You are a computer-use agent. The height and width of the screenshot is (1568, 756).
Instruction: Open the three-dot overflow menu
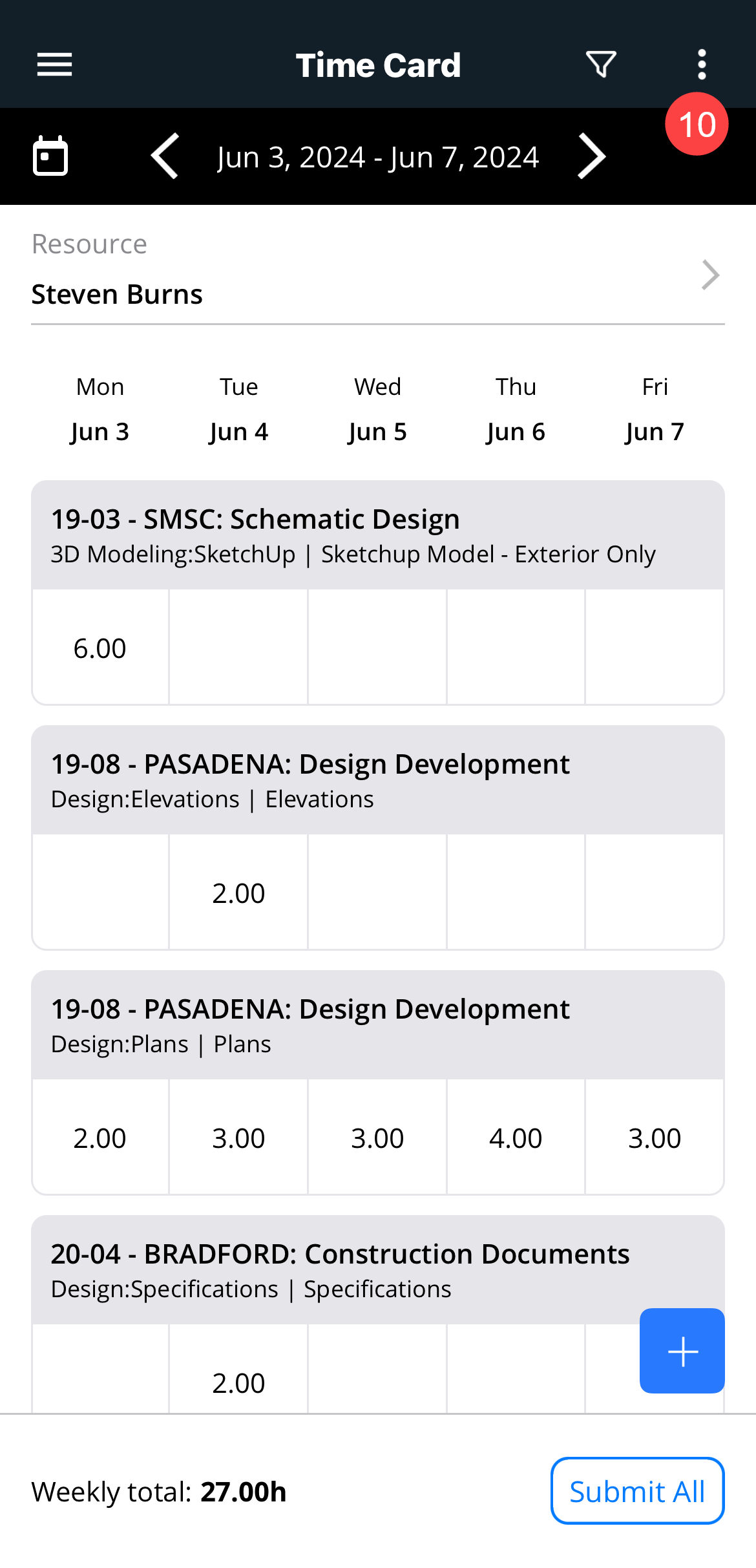coord(702,65)
